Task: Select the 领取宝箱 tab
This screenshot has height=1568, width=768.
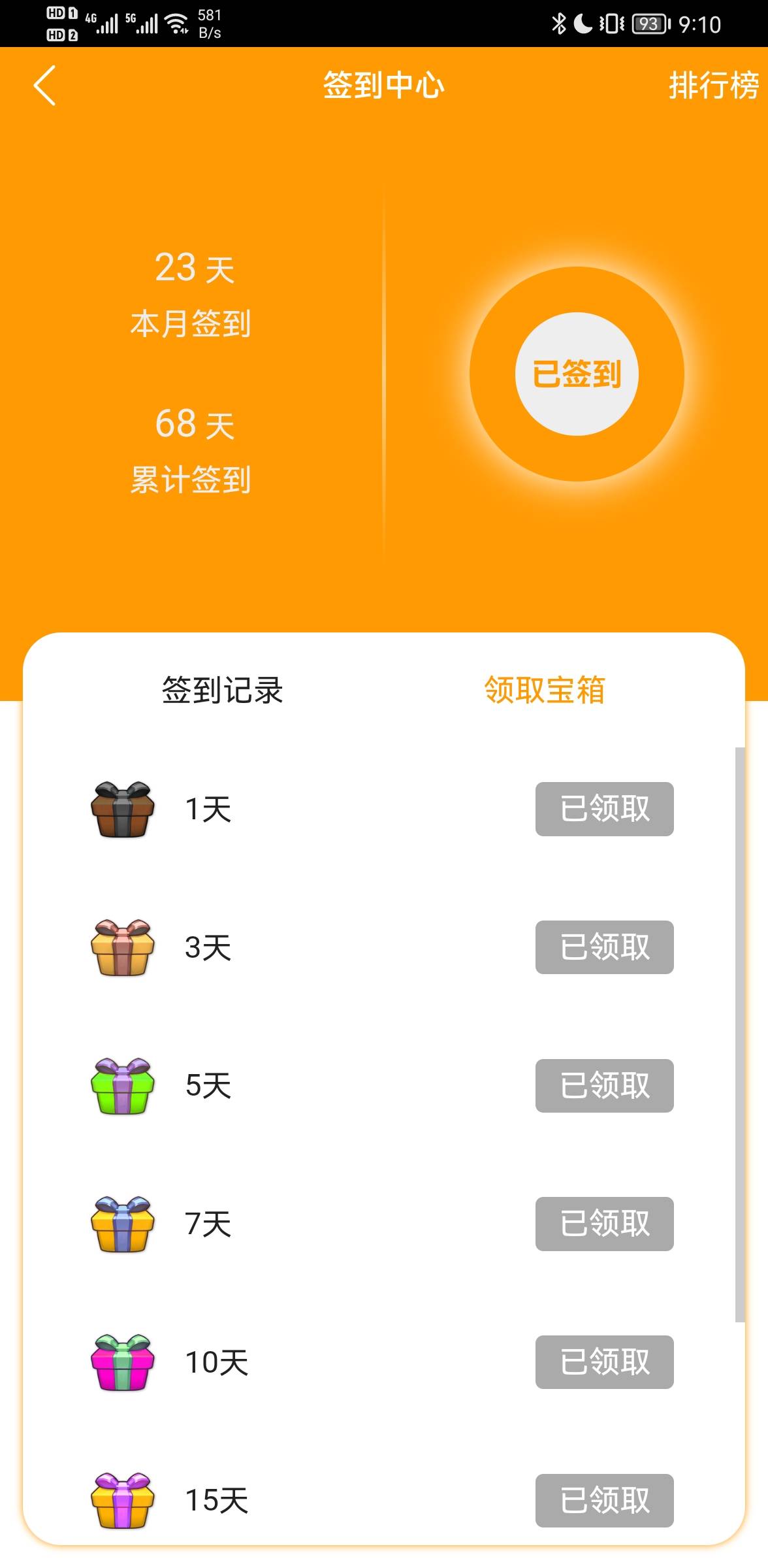Action: pos(545,690)
